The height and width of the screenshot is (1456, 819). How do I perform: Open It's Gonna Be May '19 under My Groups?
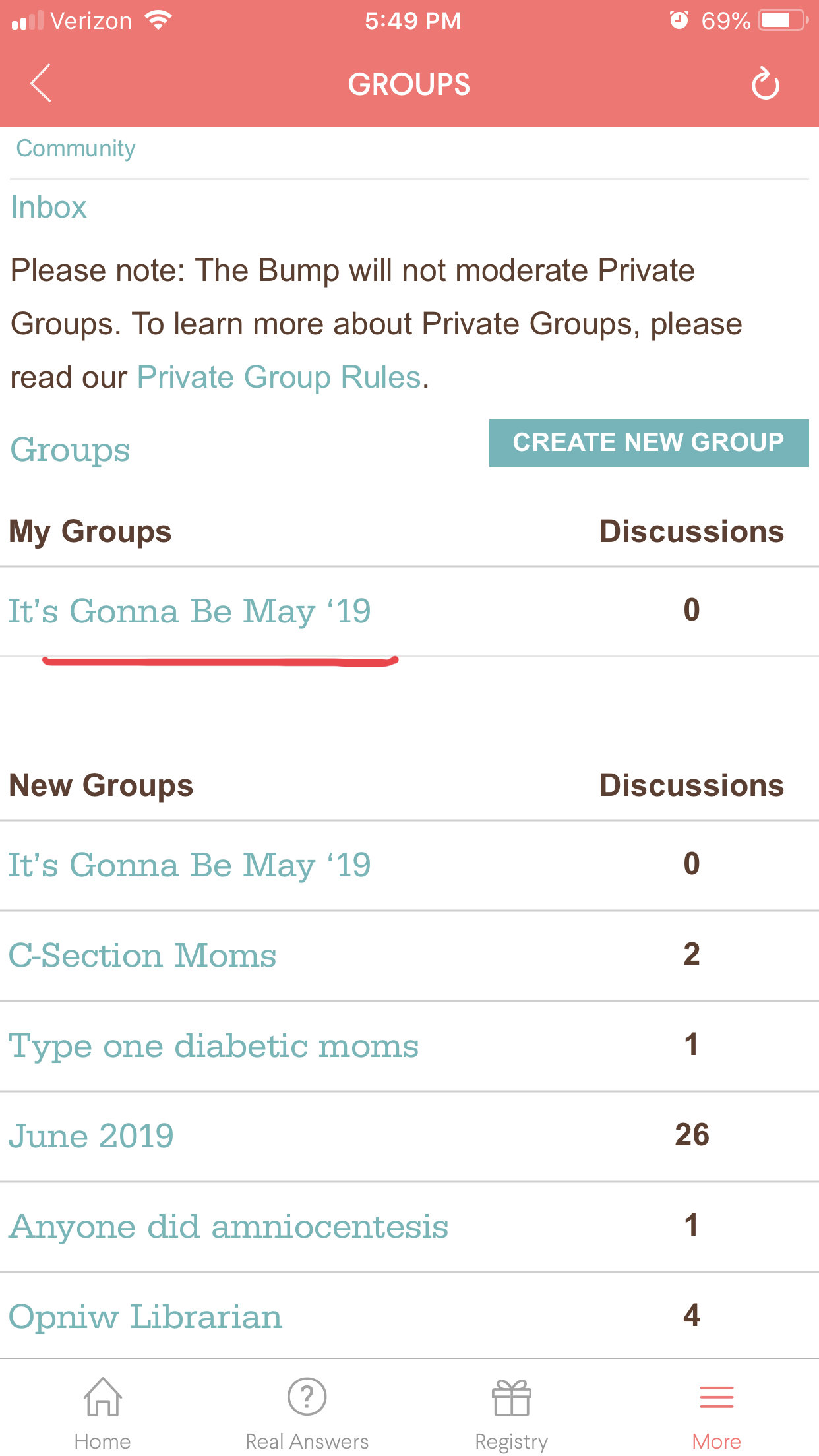(x=189, y=611)
